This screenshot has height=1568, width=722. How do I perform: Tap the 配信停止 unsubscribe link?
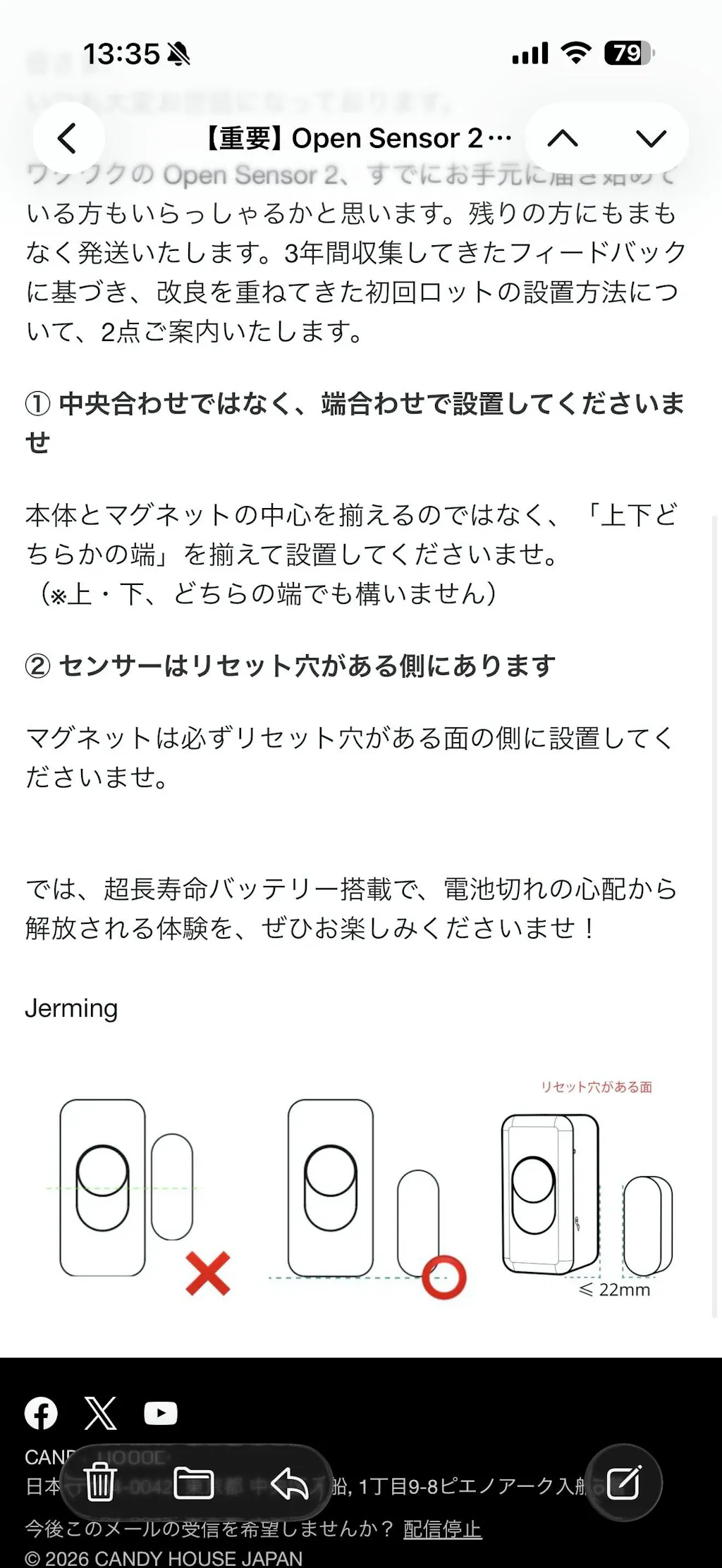442,1529
